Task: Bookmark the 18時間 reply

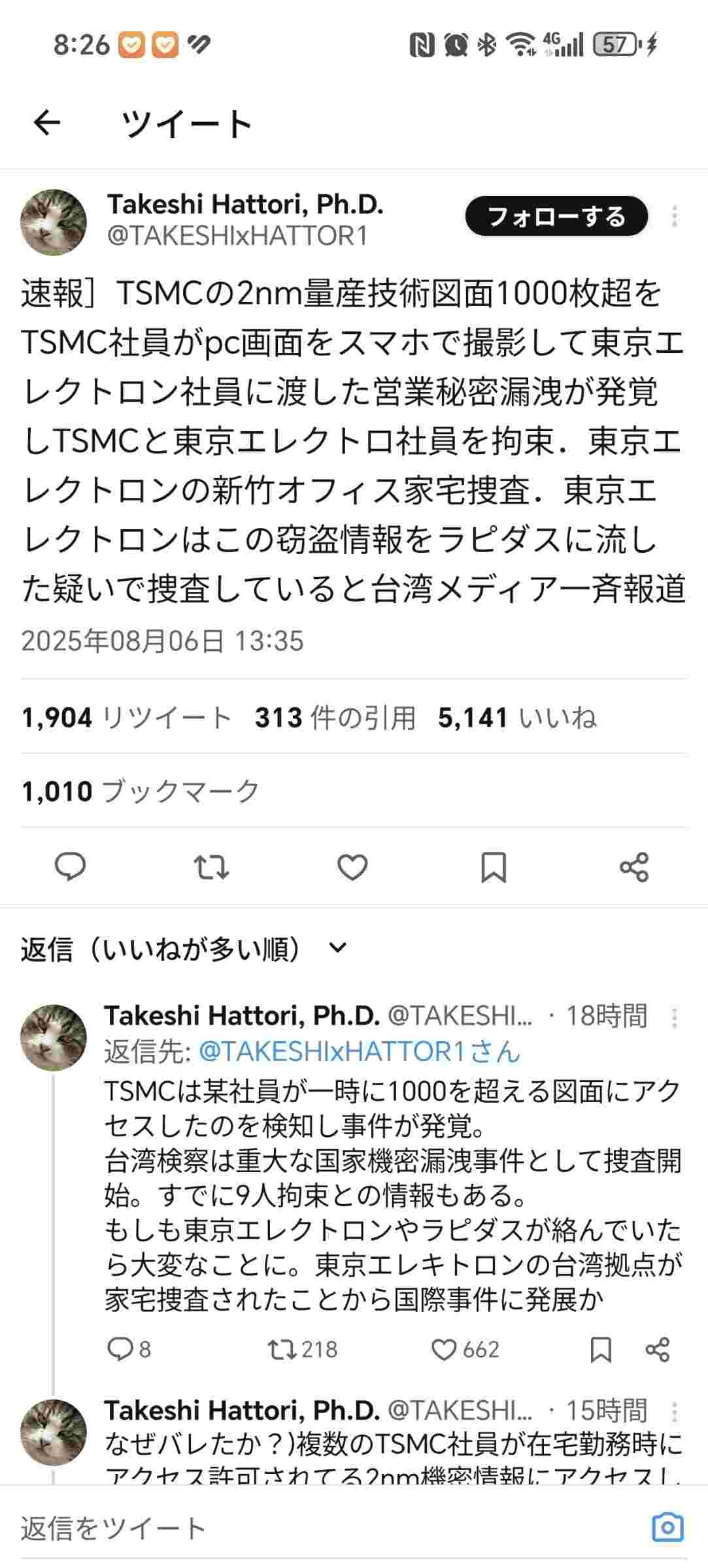Action: point(600,1349)
